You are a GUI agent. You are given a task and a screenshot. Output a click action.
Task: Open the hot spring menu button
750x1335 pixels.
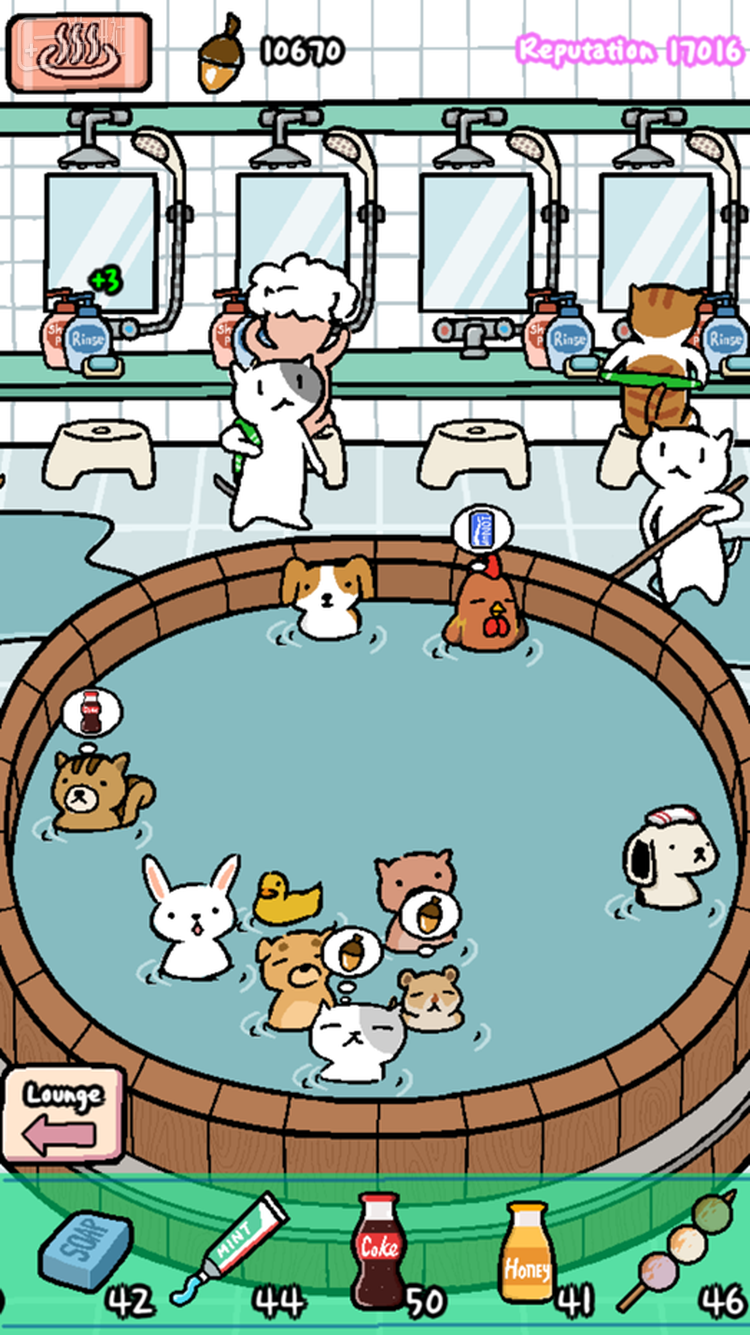point(78,51)
